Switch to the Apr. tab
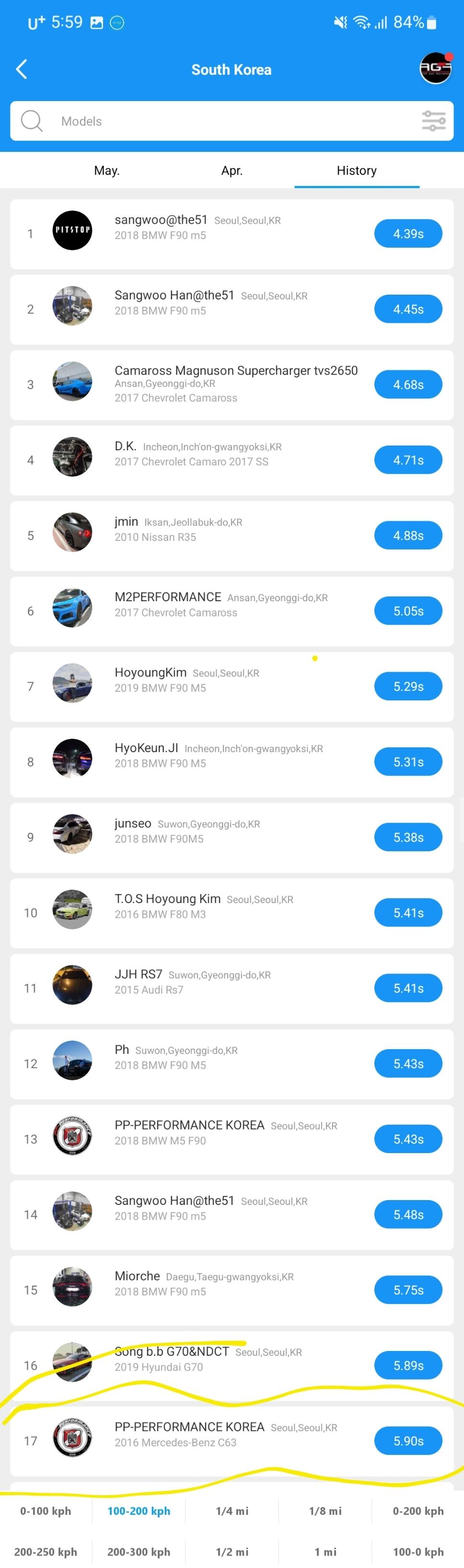Image resolution: width=464 pixels, height=1568 pixels. [232, 171]
